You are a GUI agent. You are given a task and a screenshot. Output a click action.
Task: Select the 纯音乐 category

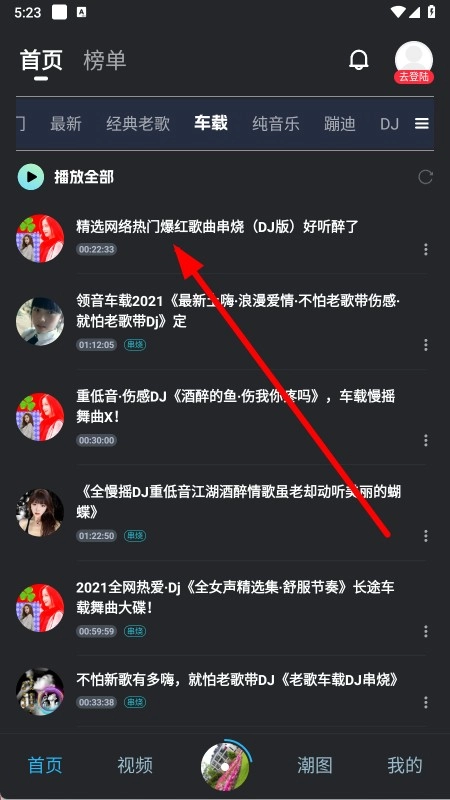pos(276,123)
